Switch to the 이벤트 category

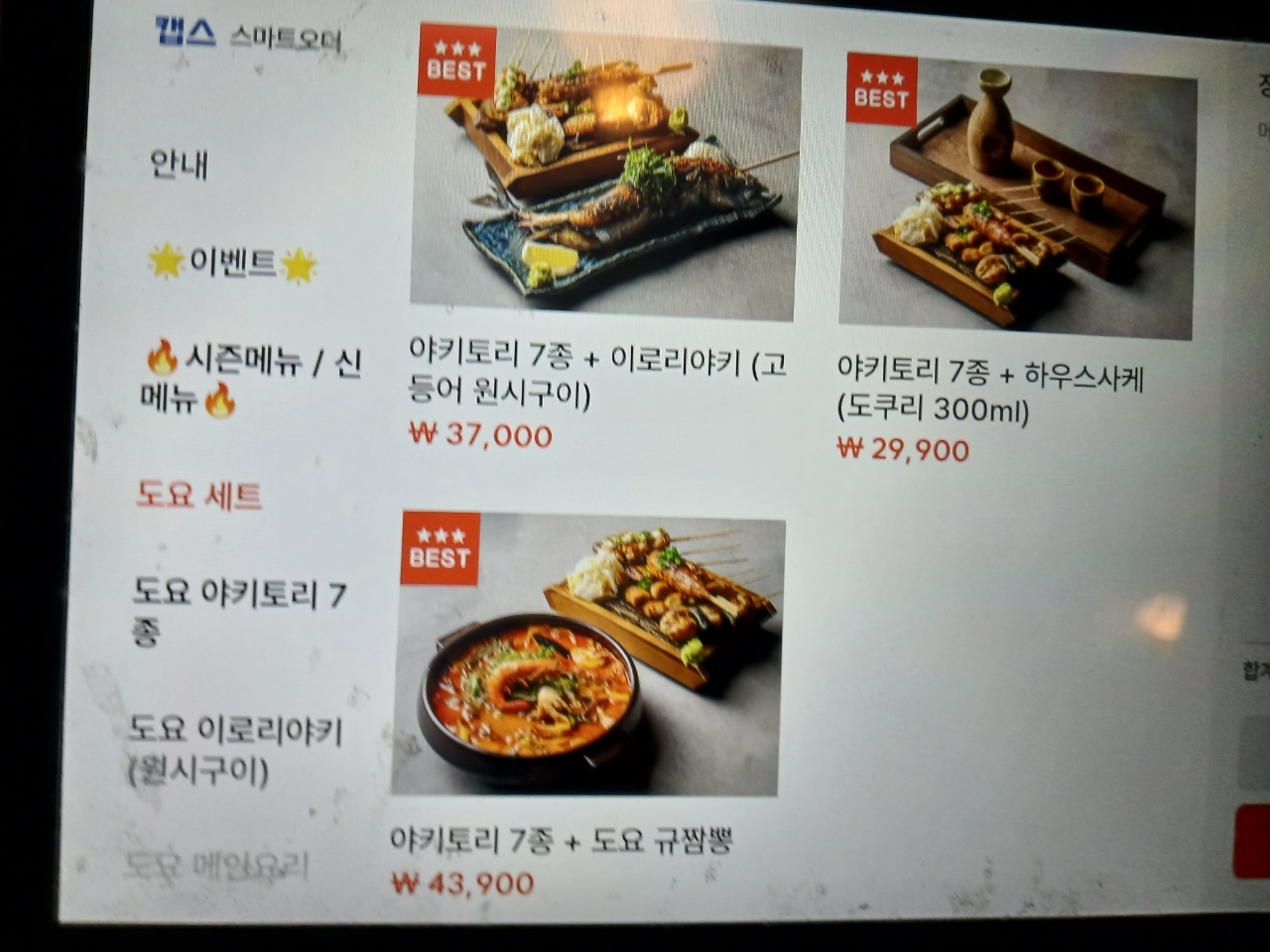pyautogui.click(x=233, y=263)
